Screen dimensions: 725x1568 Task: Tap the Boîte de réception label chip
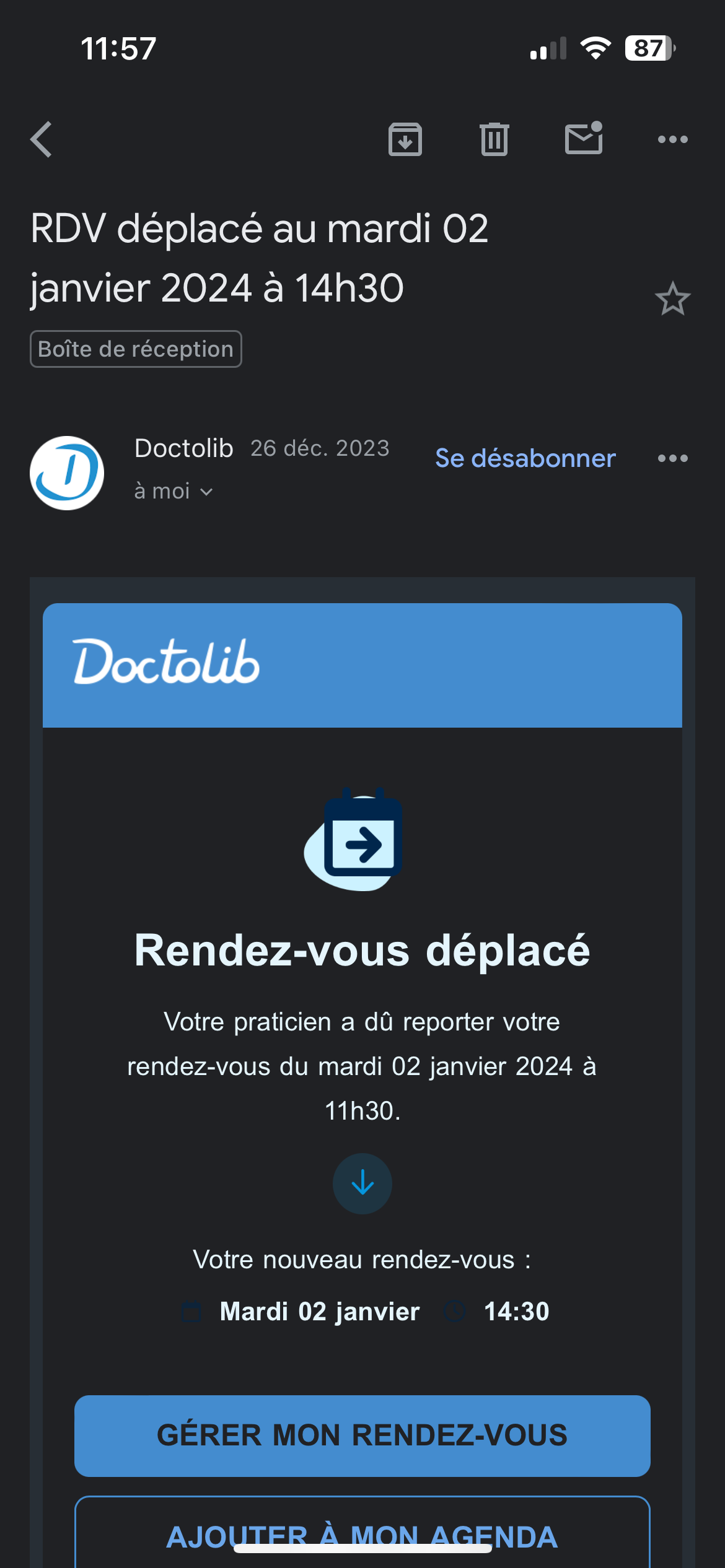[136, 349]
